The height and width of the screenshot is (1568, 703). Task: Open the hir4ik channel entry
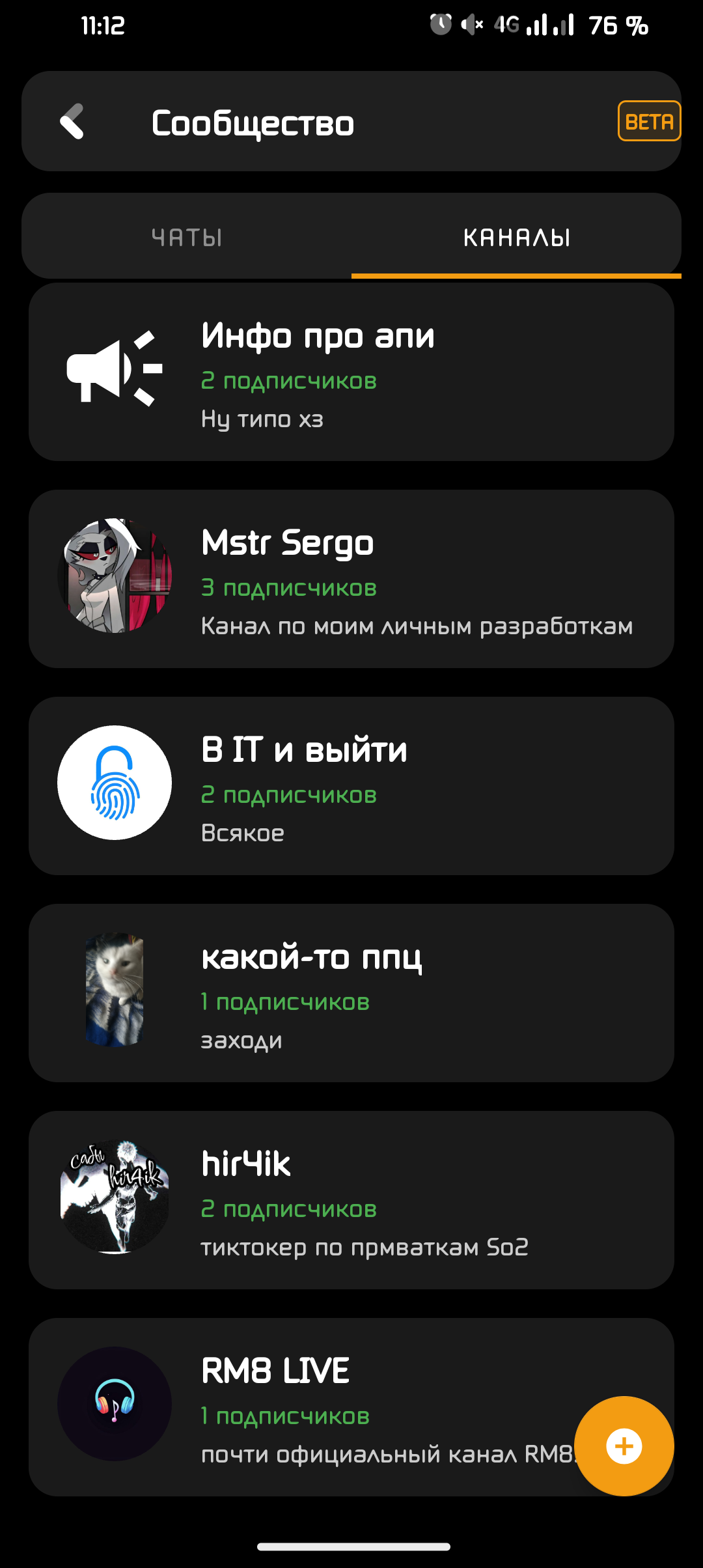pos(351,1200)
